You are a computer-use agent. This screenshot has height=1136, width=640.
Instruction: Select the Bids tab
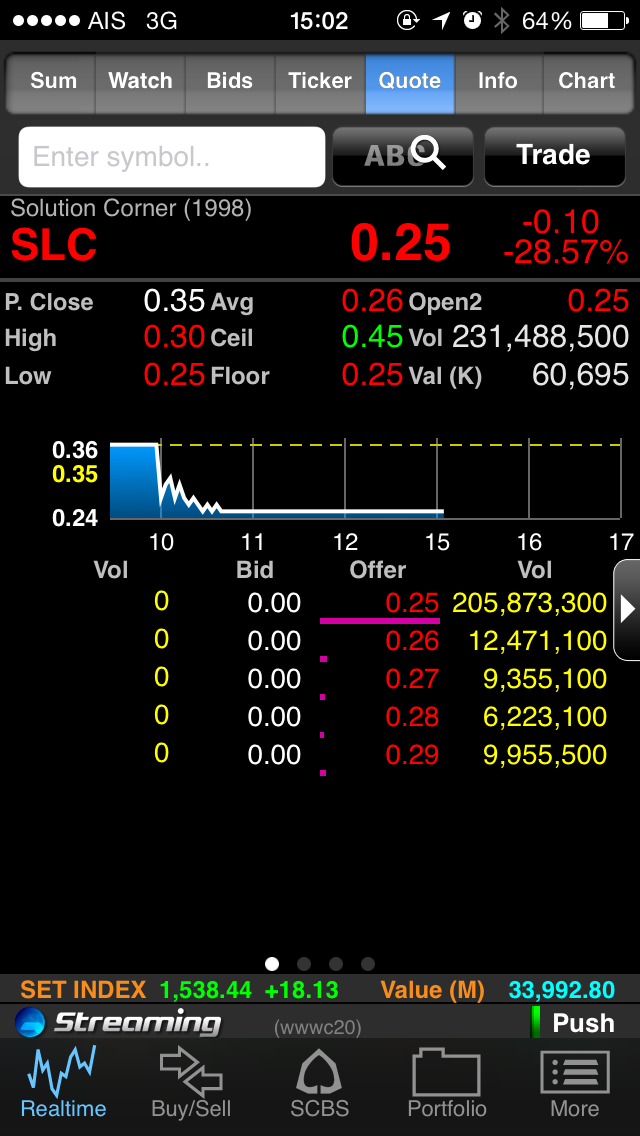(229, 82)
